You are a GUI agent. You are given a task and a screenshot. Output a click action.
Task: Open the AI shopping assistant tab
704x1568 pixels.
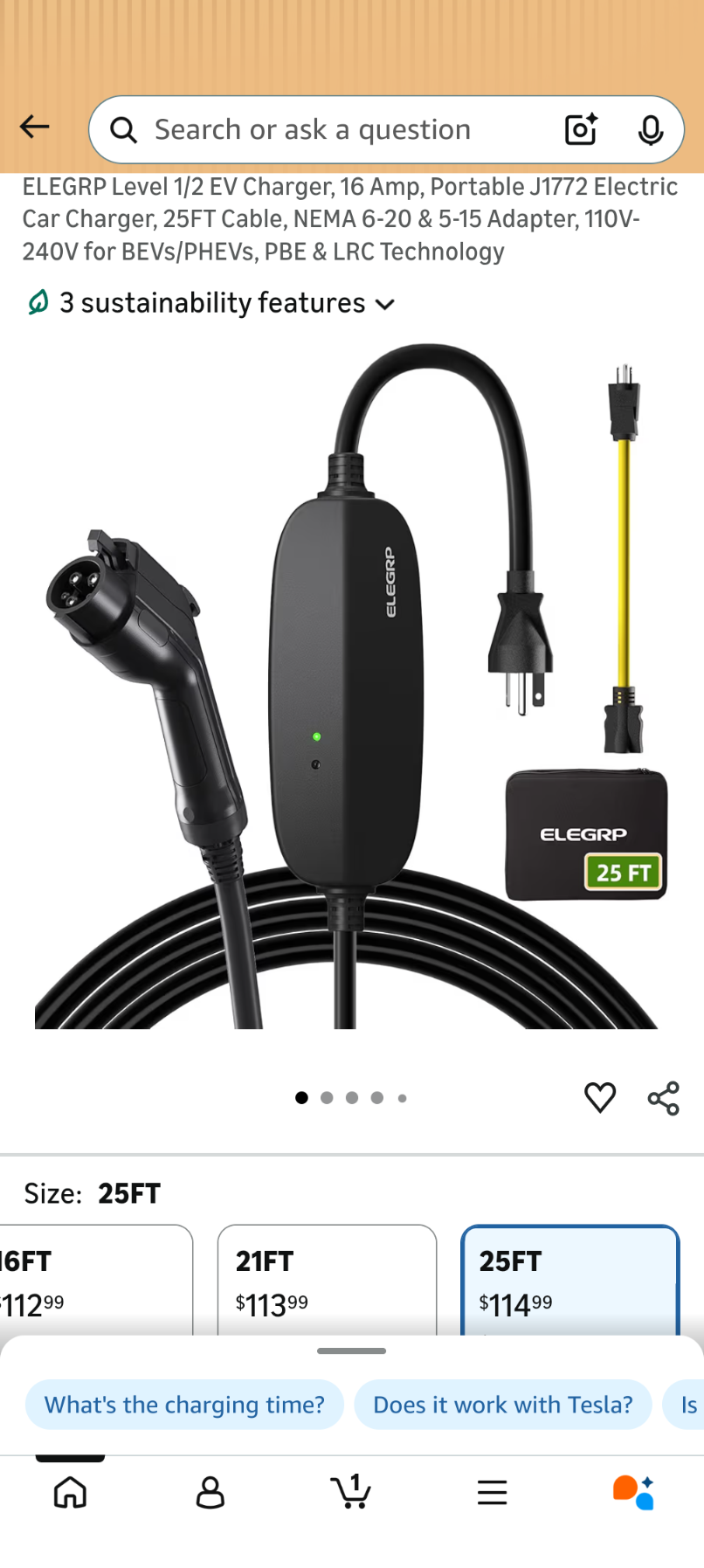(x=633, y=1492)
